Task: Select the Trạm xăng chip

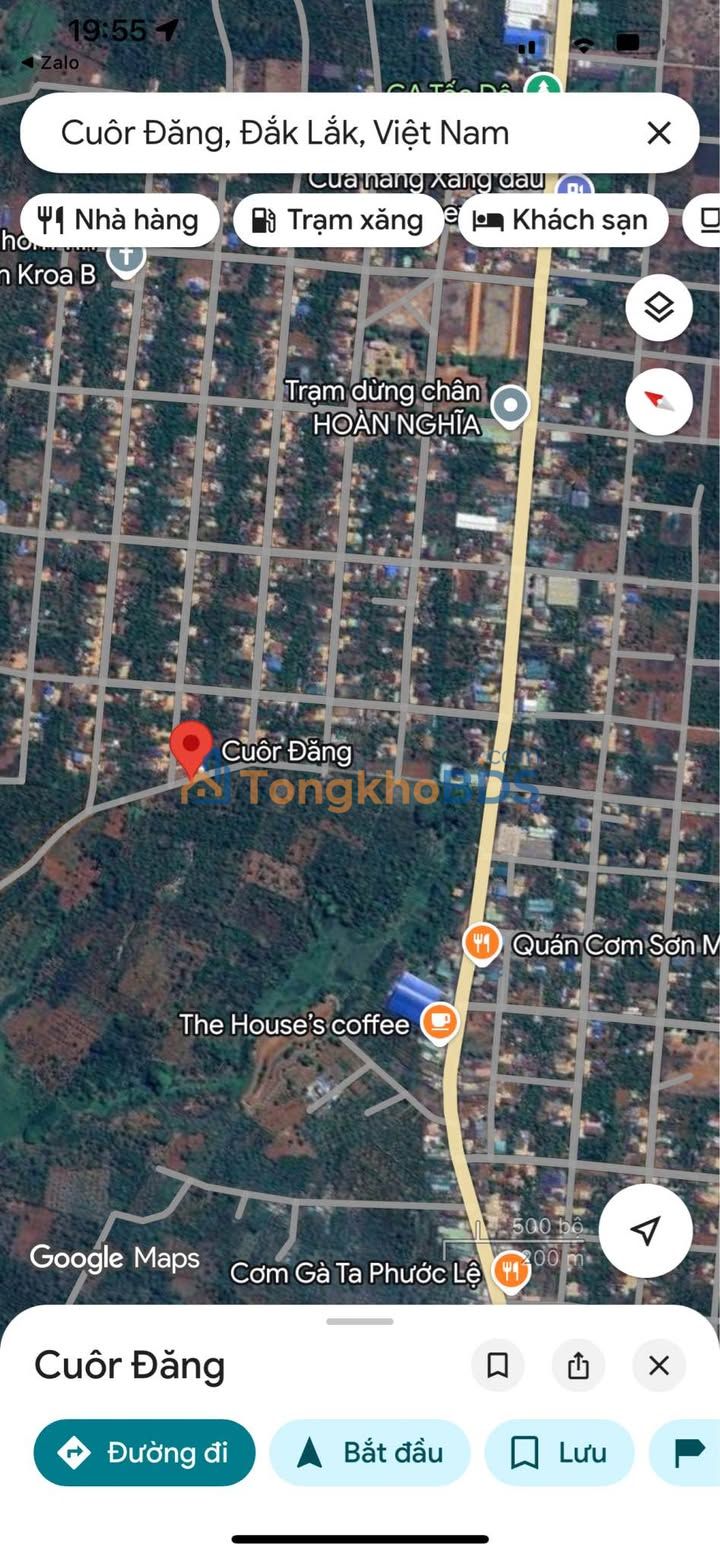Action: click(339, 220)
